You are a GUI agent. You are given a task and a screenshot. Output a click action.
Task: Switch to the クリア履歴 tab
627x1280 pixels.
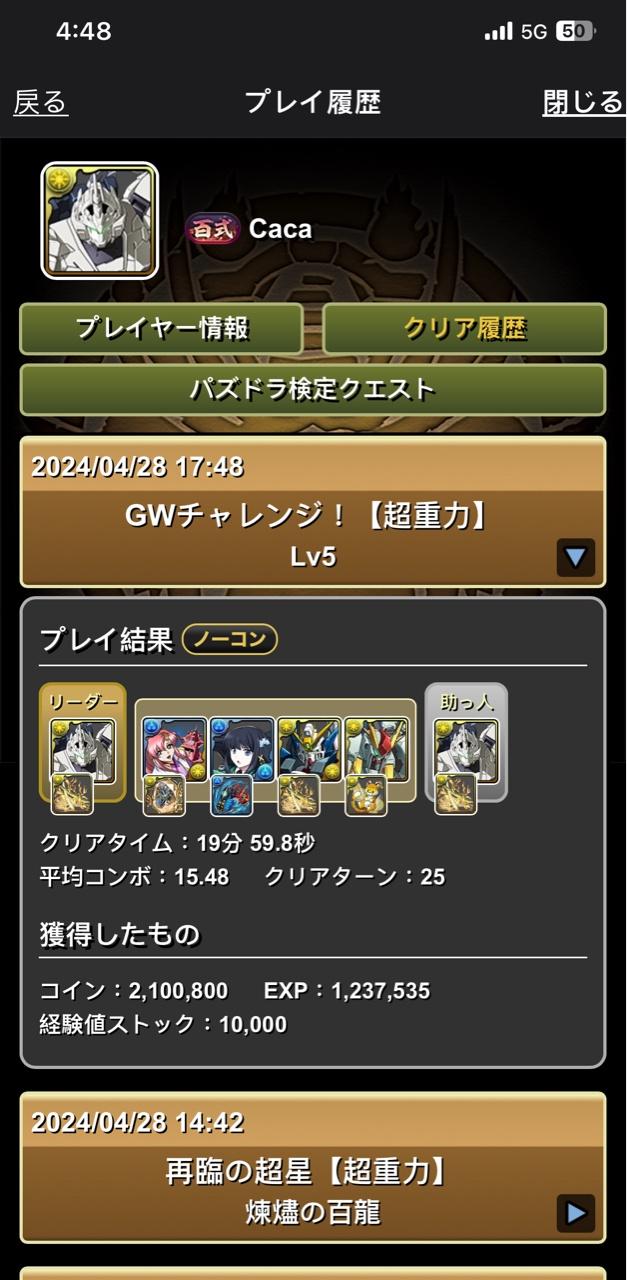(x=464, y=329)
